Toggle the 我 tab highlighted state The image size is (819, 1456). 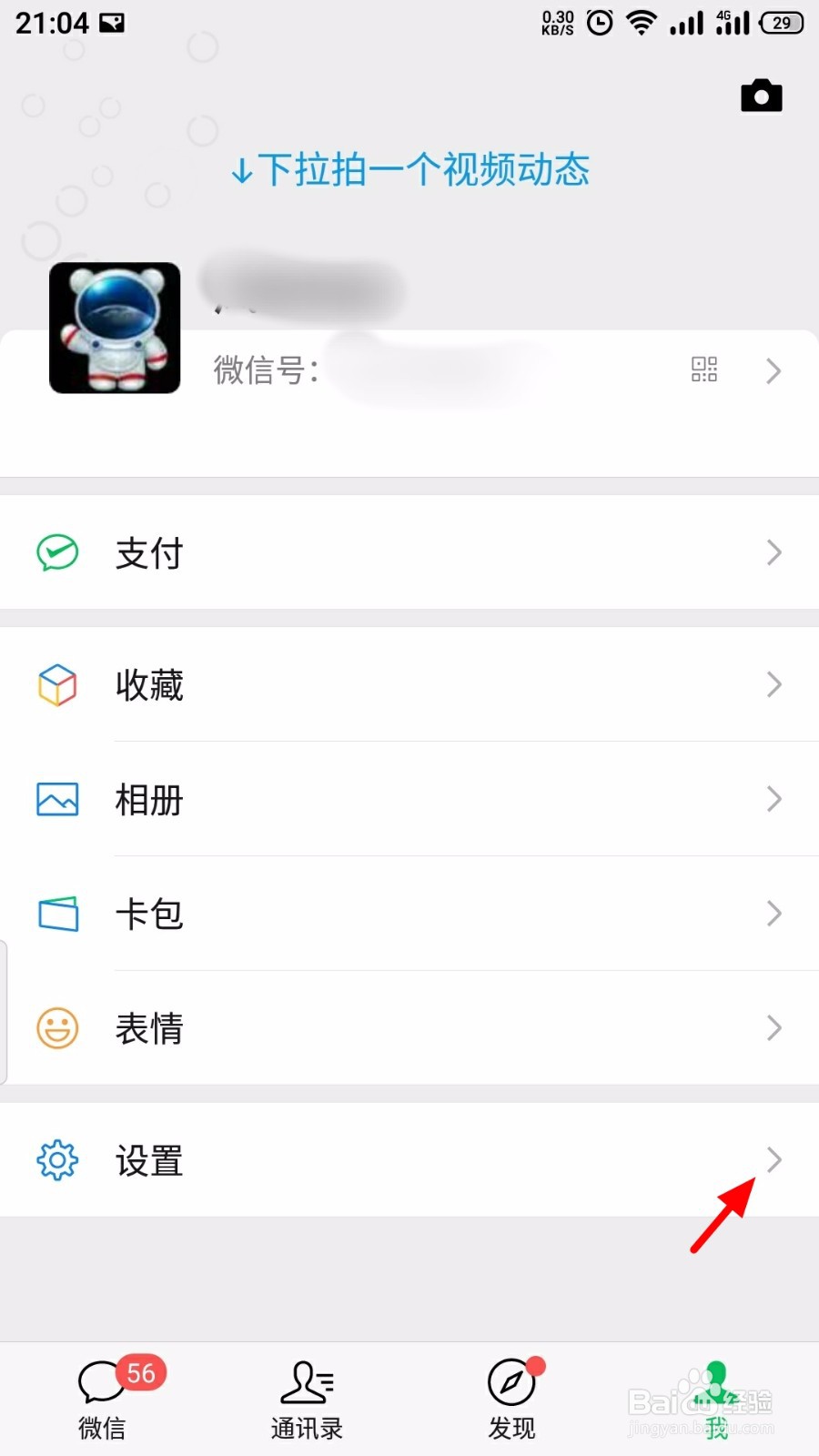(715, 1401)
